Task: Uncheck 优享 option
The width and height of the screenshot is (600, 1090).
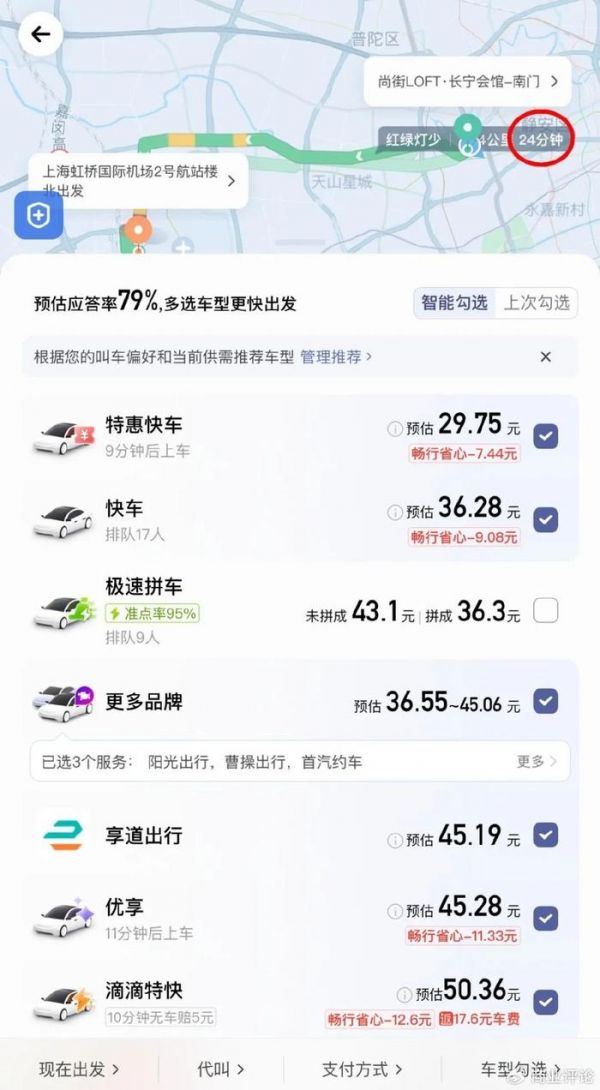Action: pyautogui.click(x=546, y=917)
